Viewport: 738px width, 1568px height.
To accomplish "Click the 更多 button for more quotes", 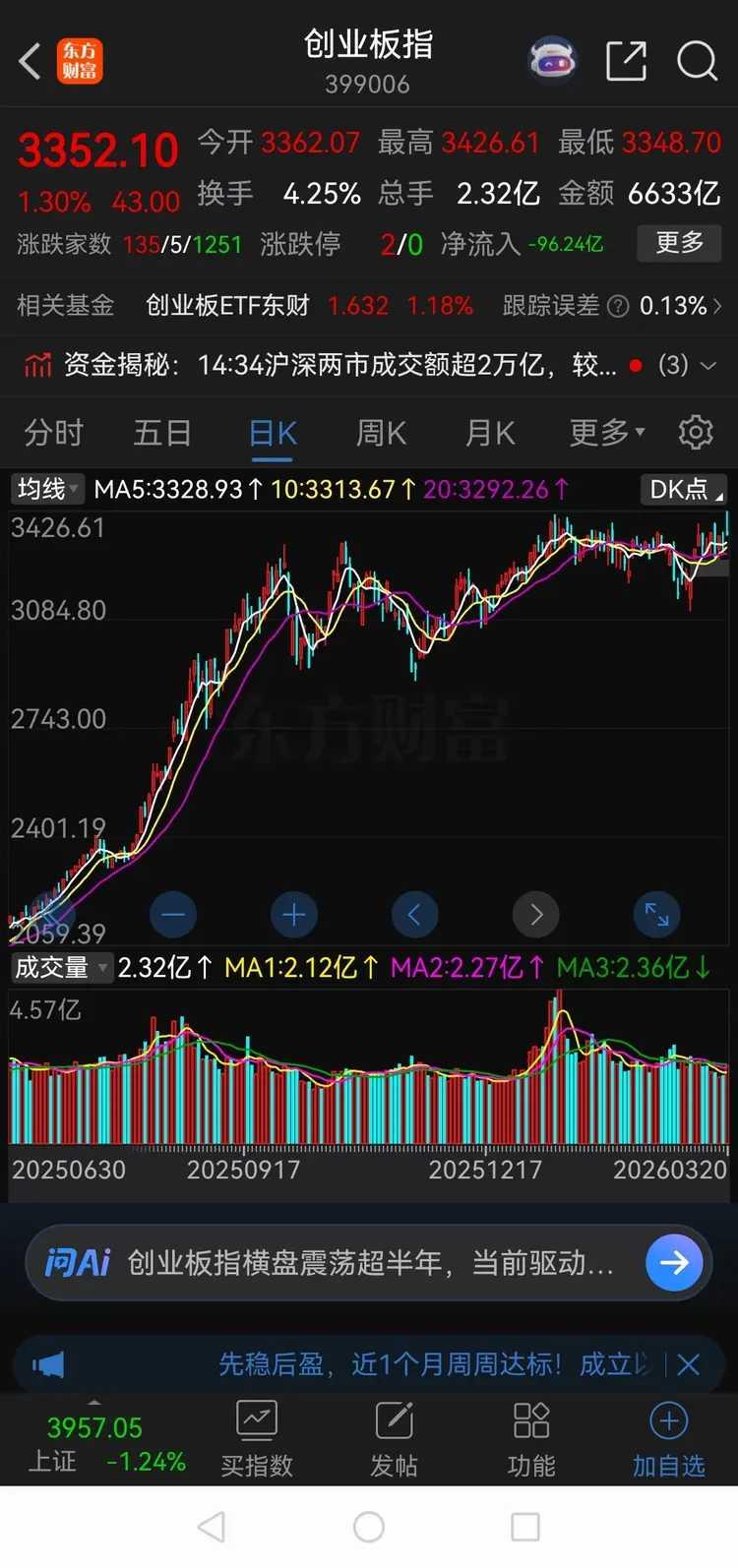I will tap(678, 243).
